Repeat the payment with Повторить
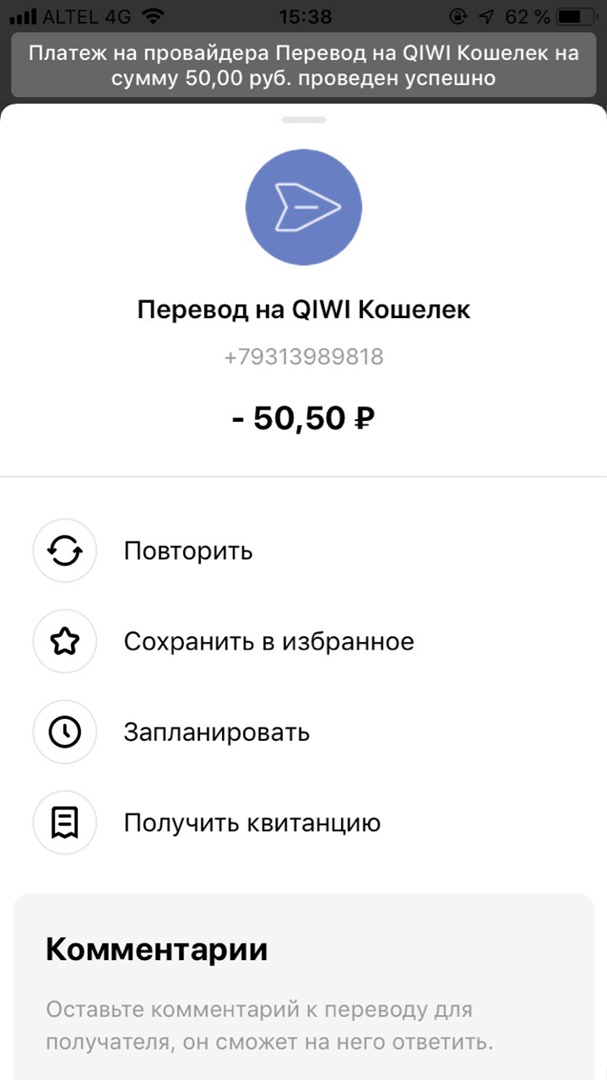The image size is (607, 1080). (188, 551)
